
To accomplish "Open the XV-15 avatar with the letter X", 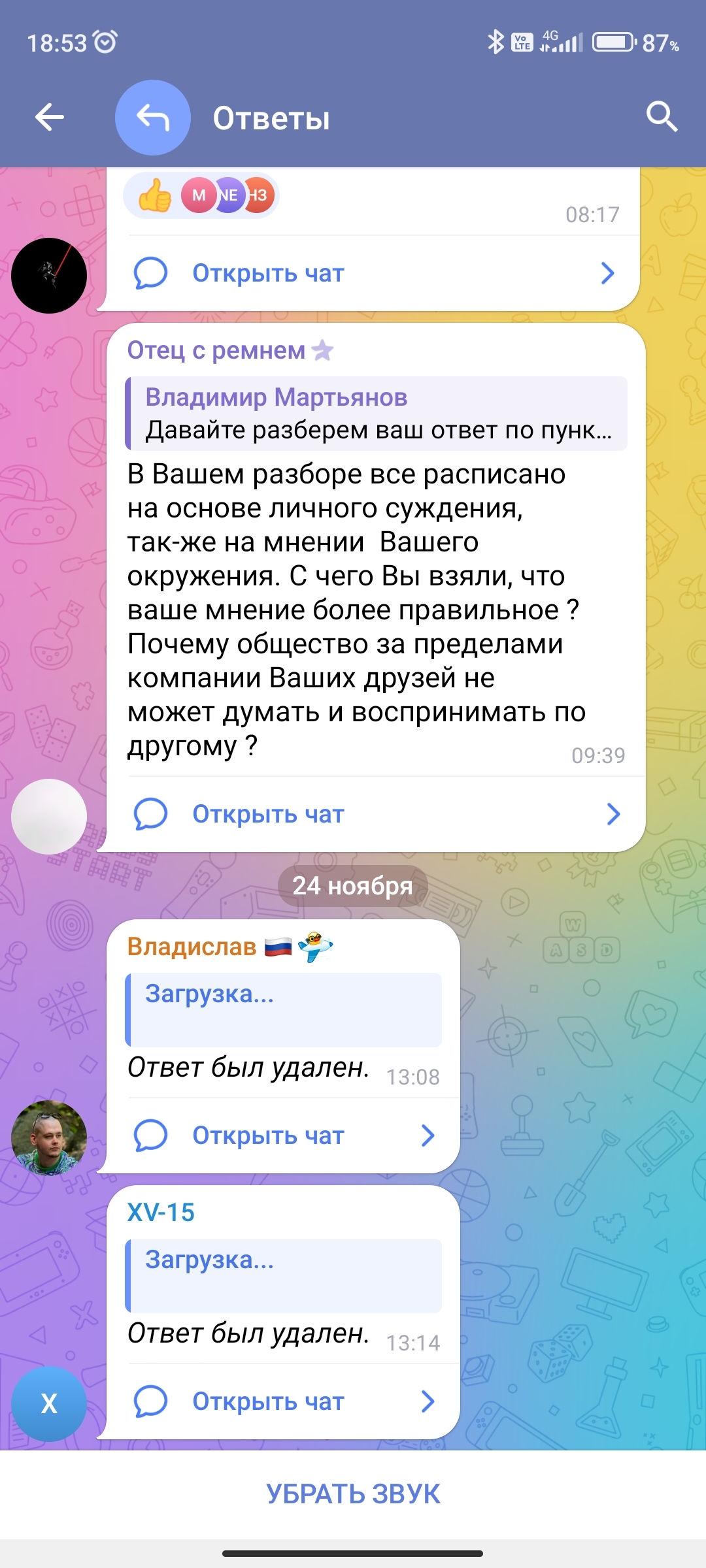I will [49, 1403].
